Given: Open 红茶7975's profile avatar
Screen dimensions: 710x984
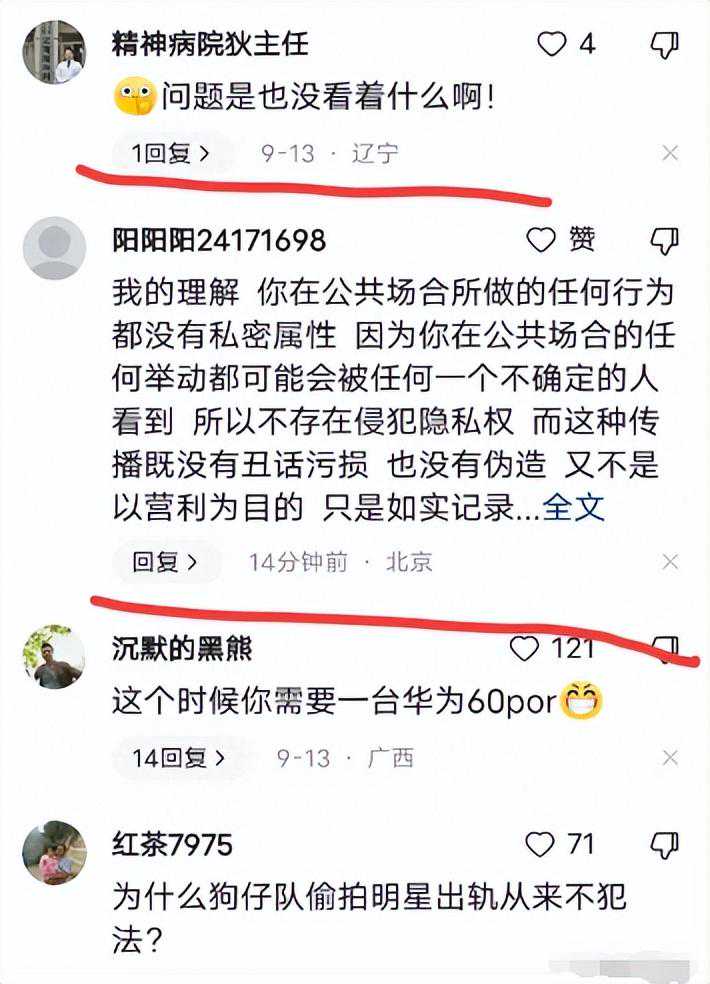Looking at the screenshot, I should coord(54,853).
